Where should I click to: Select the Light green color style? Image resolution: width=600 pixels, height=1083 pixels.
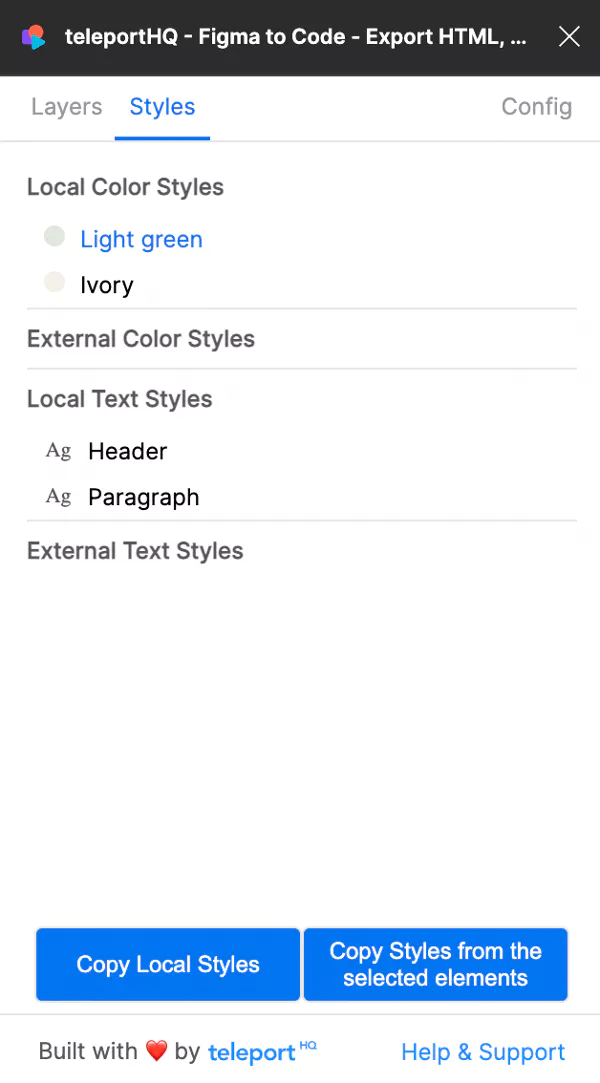141,239
